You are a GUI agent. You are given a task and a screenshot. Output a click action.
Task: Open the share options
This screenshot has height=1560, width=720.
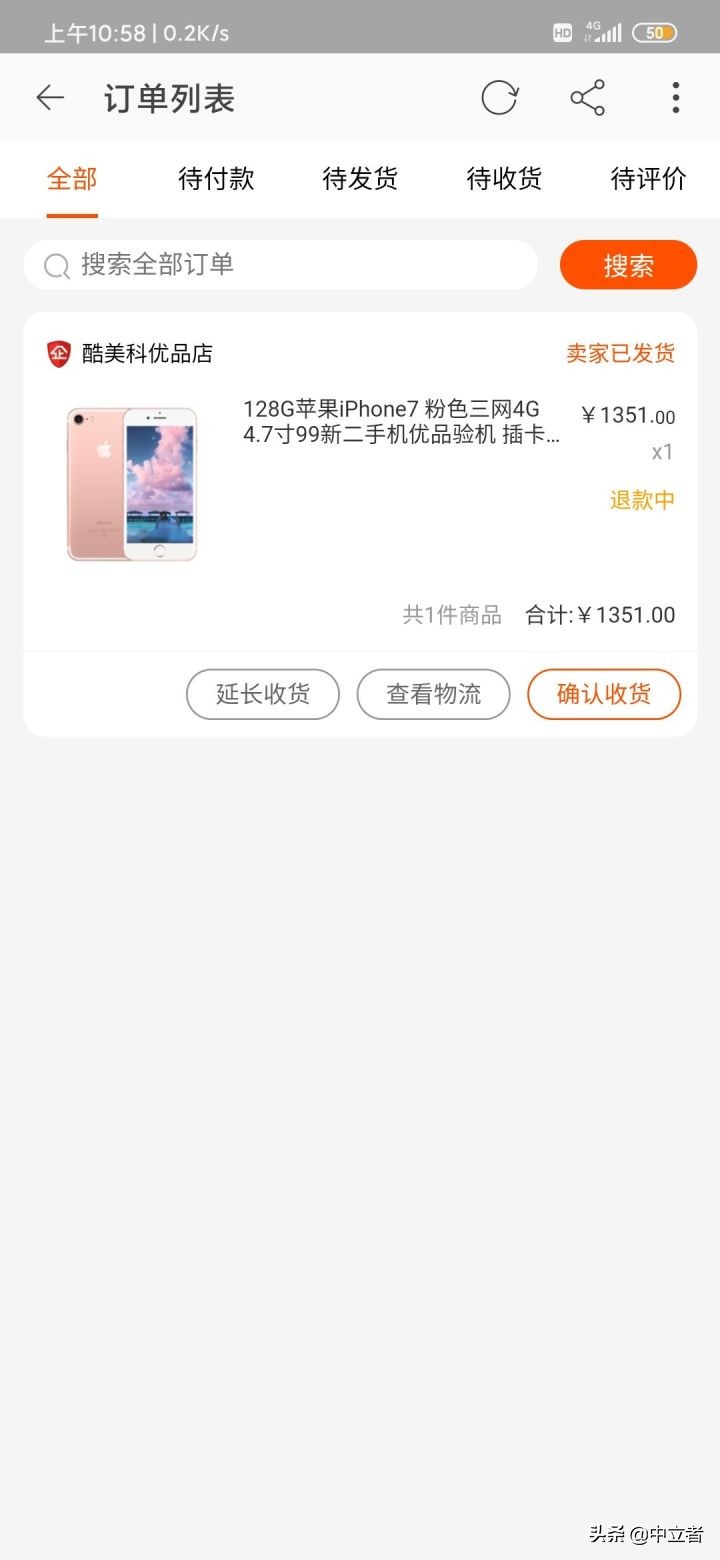(x=588, y=97)
